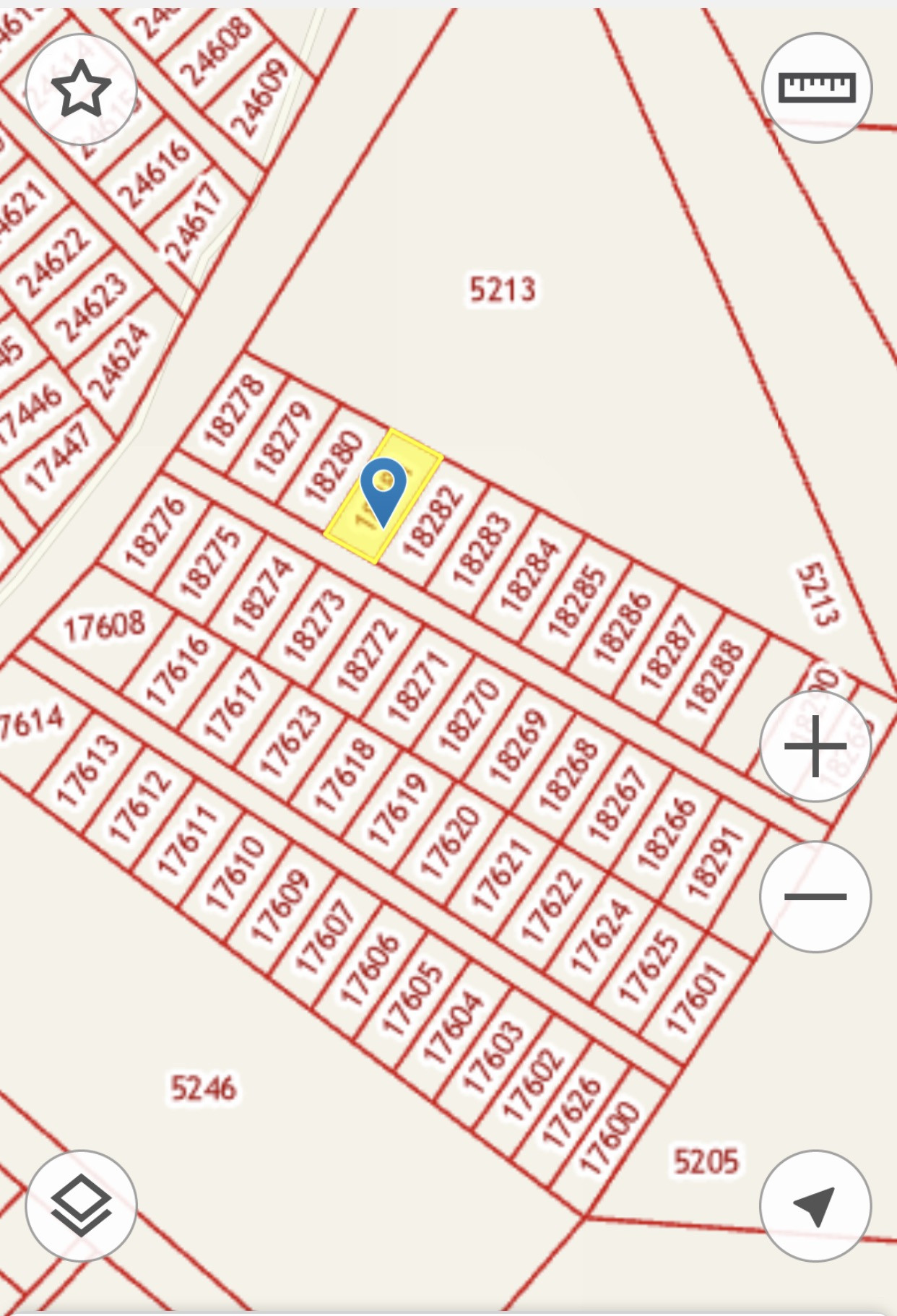The width and height of the screenshot is (897, 1316).
Task: Zoom out with the minus button
Action: tap(815, 896)
